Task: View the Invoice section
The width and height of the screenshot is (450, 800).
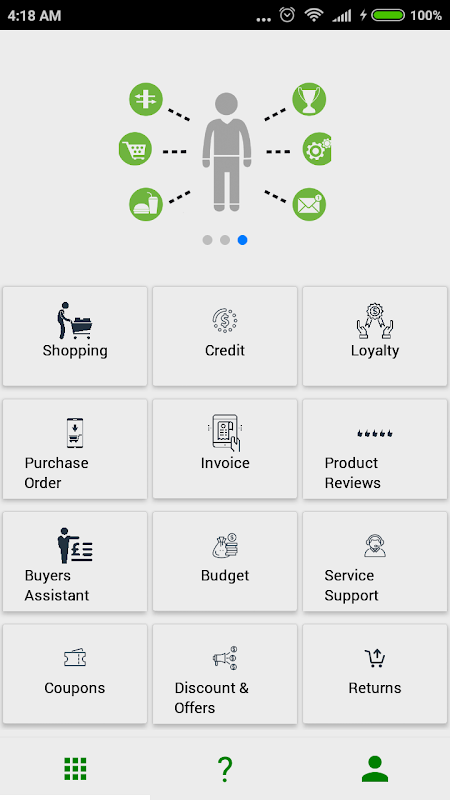Action: tap(225, 448)
